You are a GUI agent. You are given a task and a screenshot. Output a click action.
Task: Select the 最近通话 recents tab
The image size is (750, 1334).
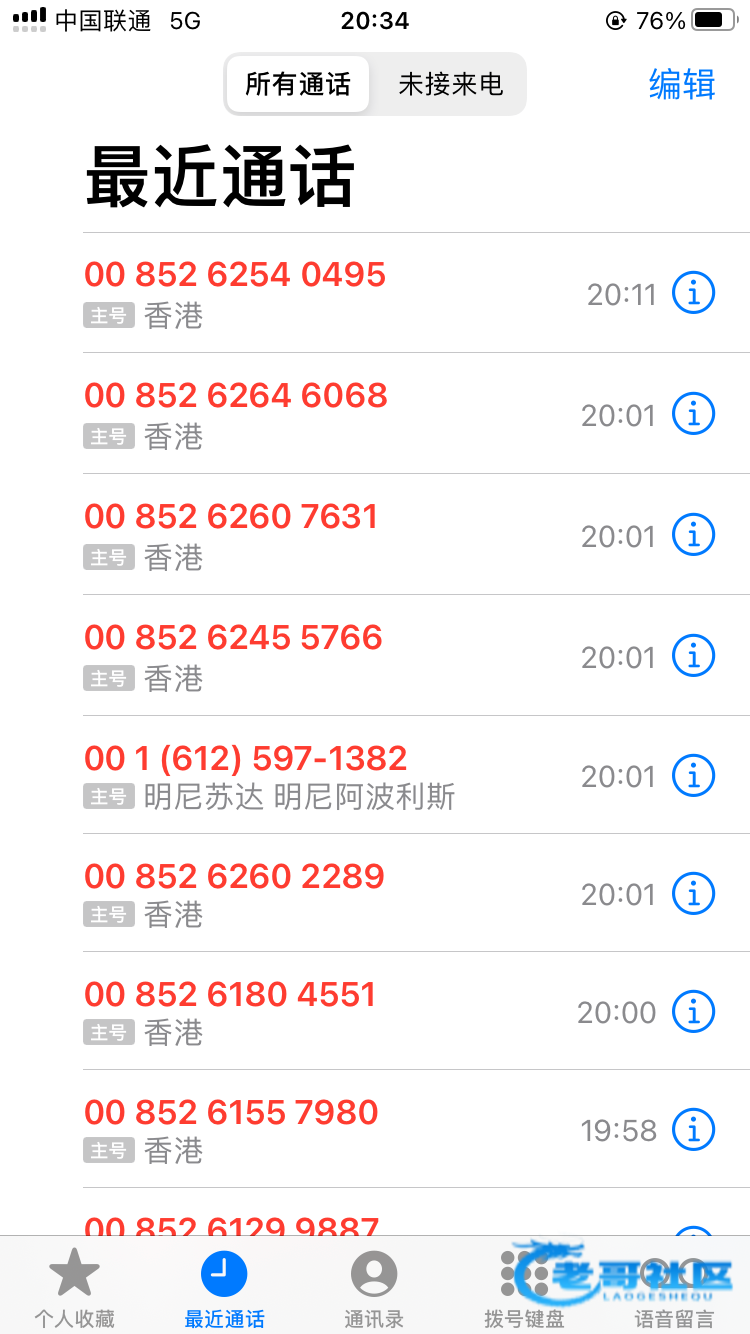pos(224,1288)
